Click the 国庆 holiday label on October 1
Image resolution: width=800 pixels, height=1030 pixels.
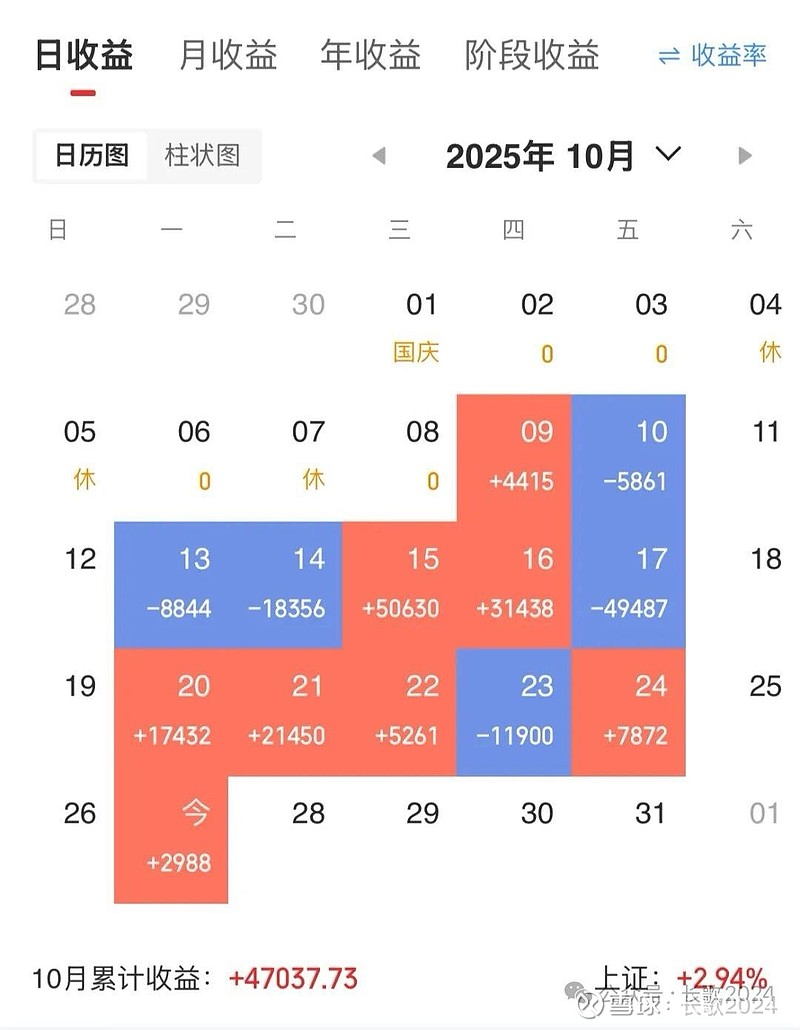tap(418, 353)
